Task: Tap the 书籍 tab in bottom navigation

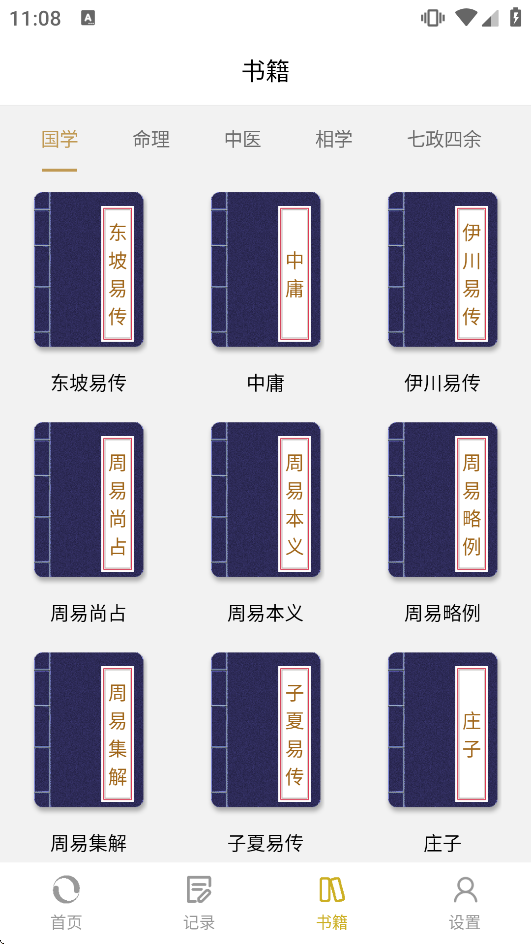Action: coord(332,903)
